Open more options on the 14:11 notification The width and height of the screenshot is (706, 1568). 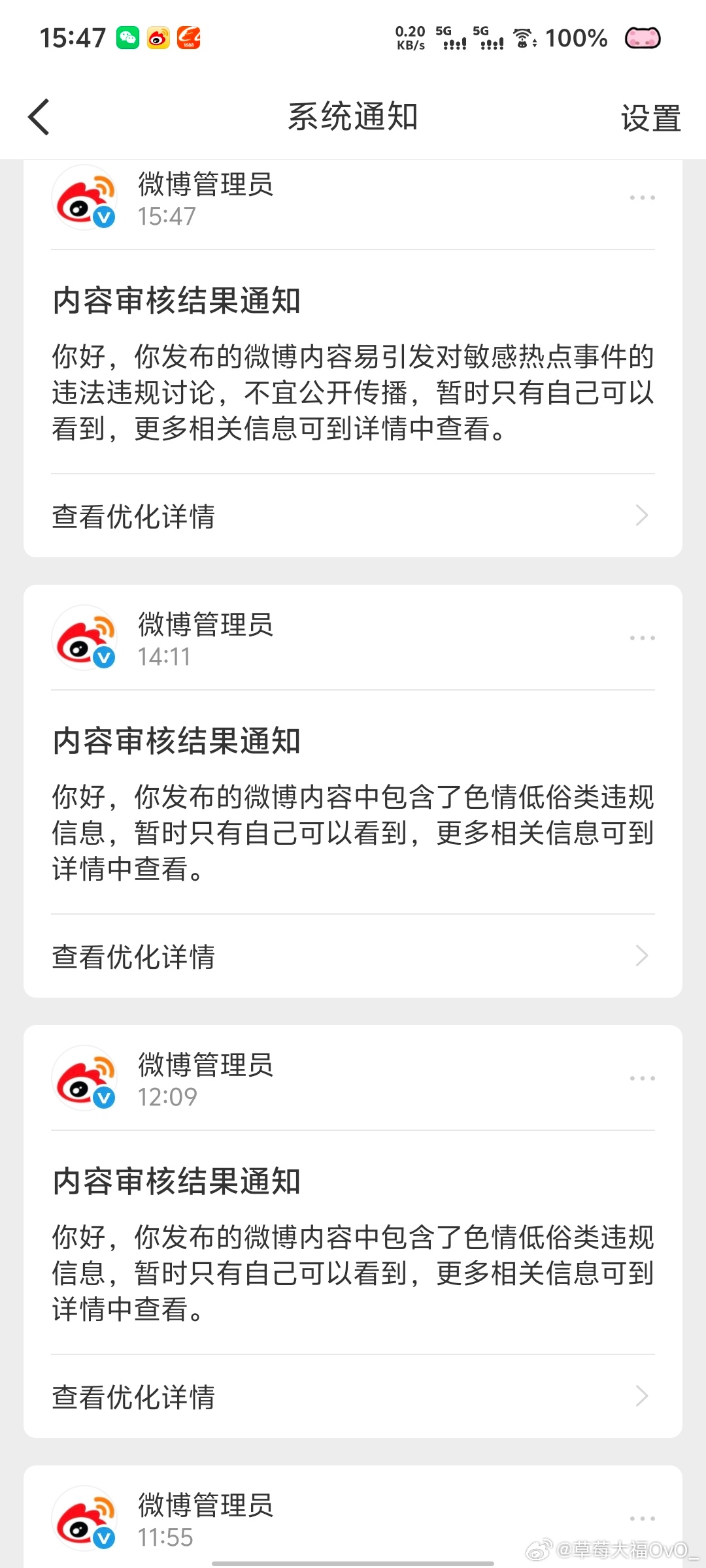tap(642, 638)
